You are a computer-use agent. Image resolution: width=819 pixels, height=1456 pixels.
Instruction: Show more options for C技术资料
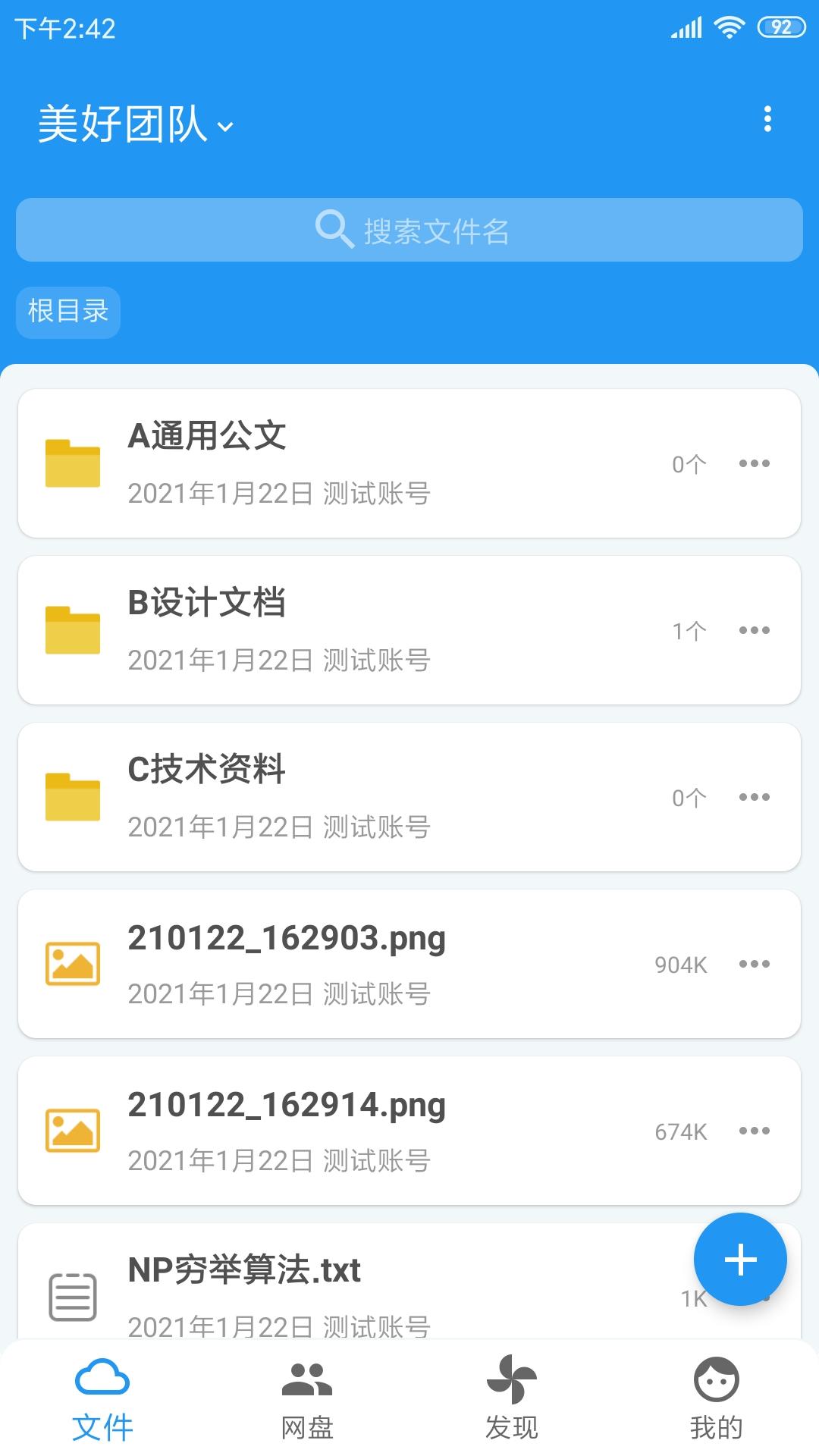coord(754,797)
